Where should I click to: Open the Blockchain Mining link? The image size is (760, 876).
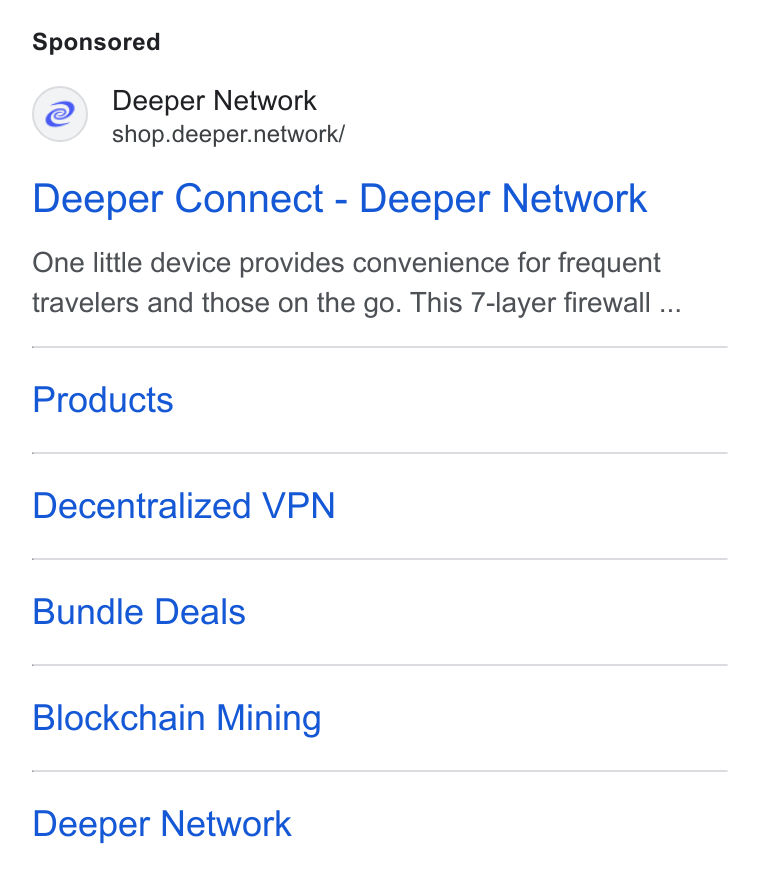tap(177, 718)
